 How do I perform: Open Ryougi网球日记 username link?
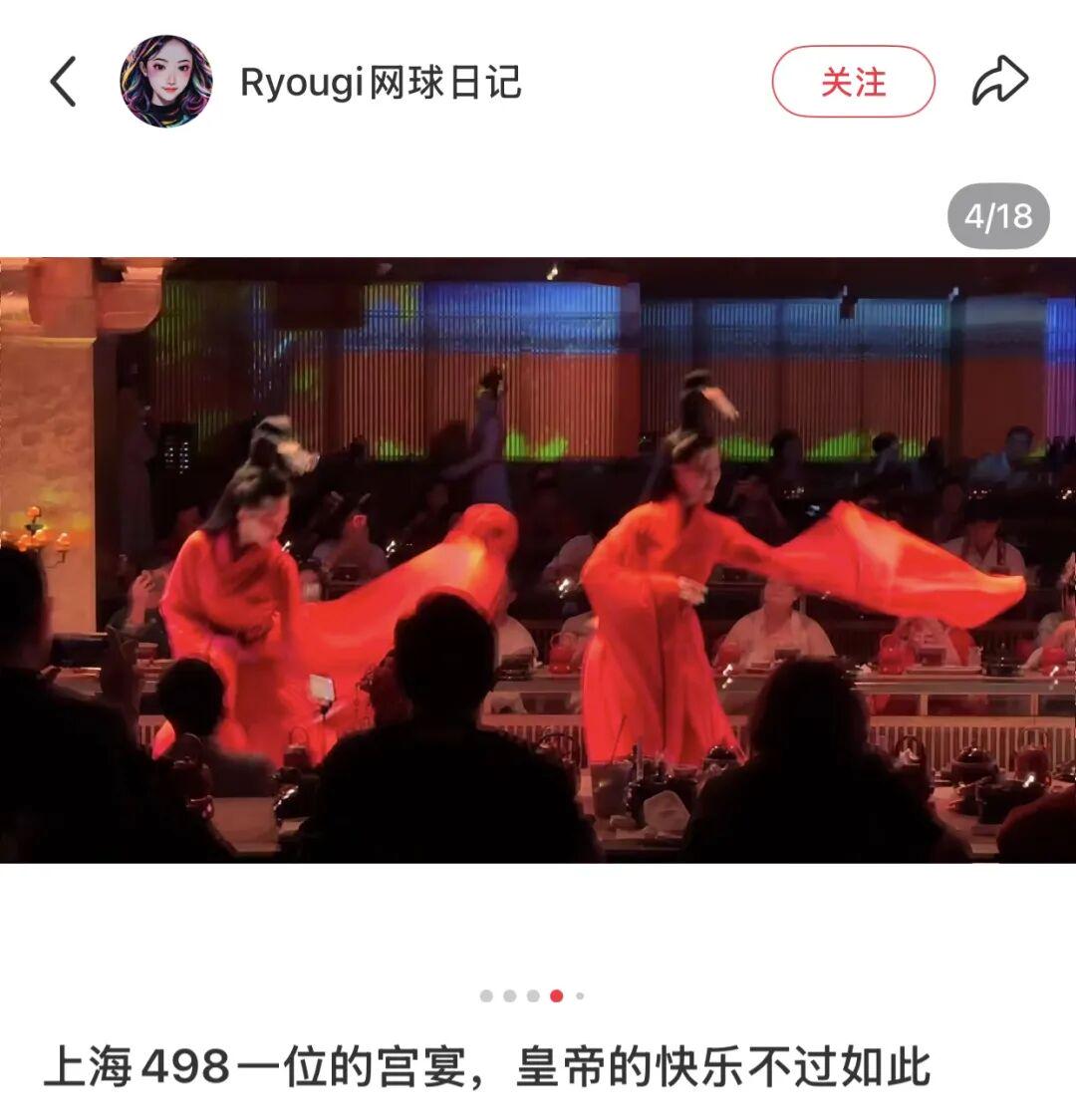pos(381,84)
